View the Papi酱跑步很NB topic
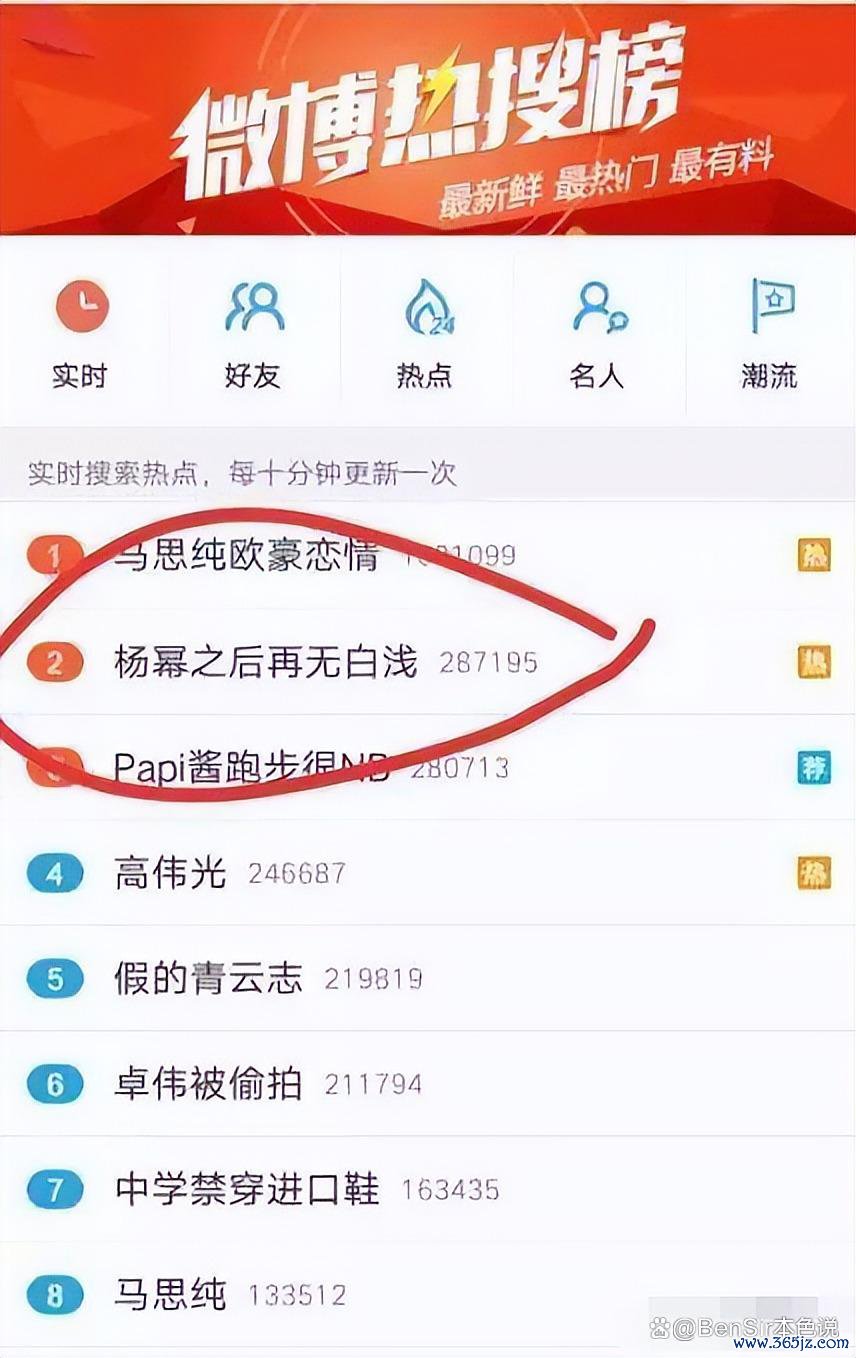This screenshot has width=856, height=1358. 250,767
